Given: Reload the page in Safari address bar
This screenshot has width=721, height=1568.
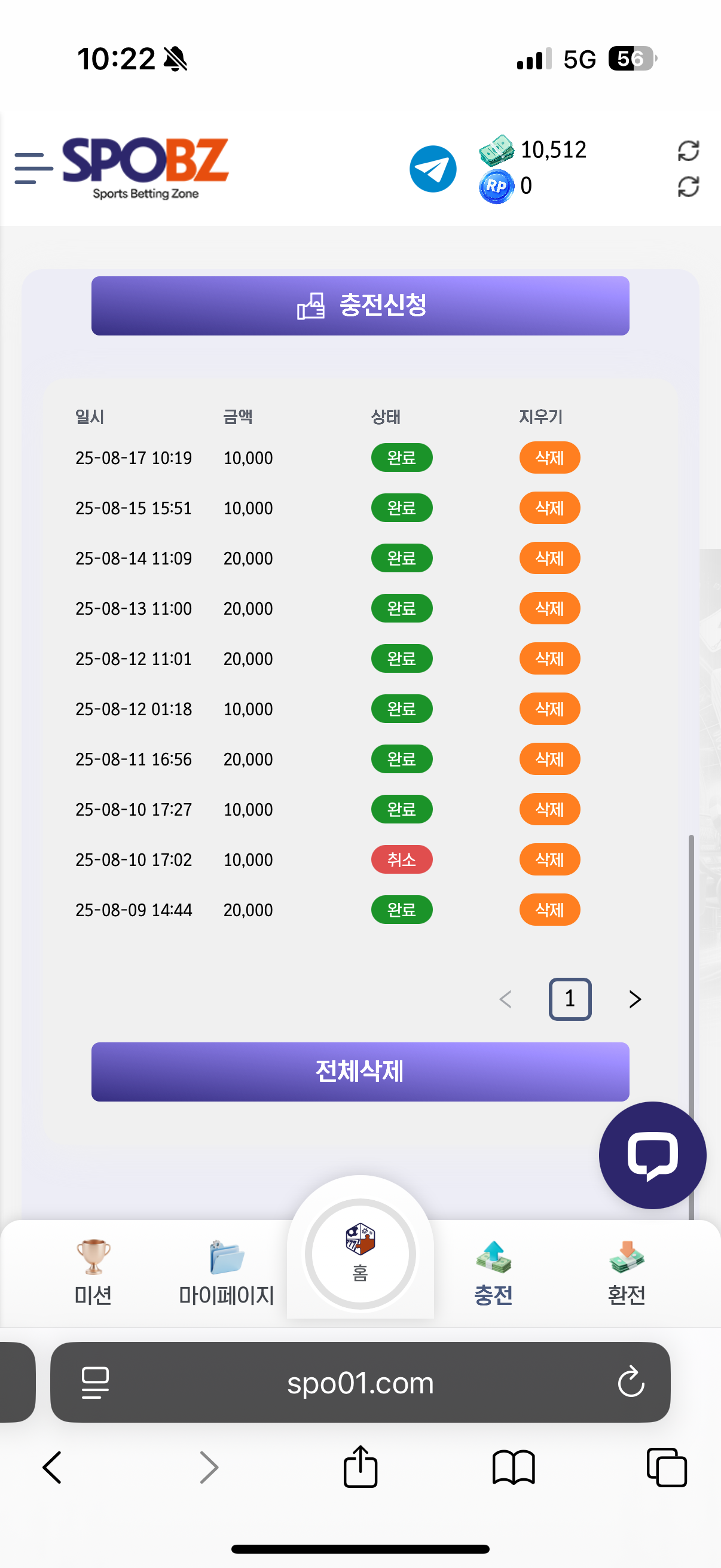Looking at the screenshot, I should tap(631, 1382).
